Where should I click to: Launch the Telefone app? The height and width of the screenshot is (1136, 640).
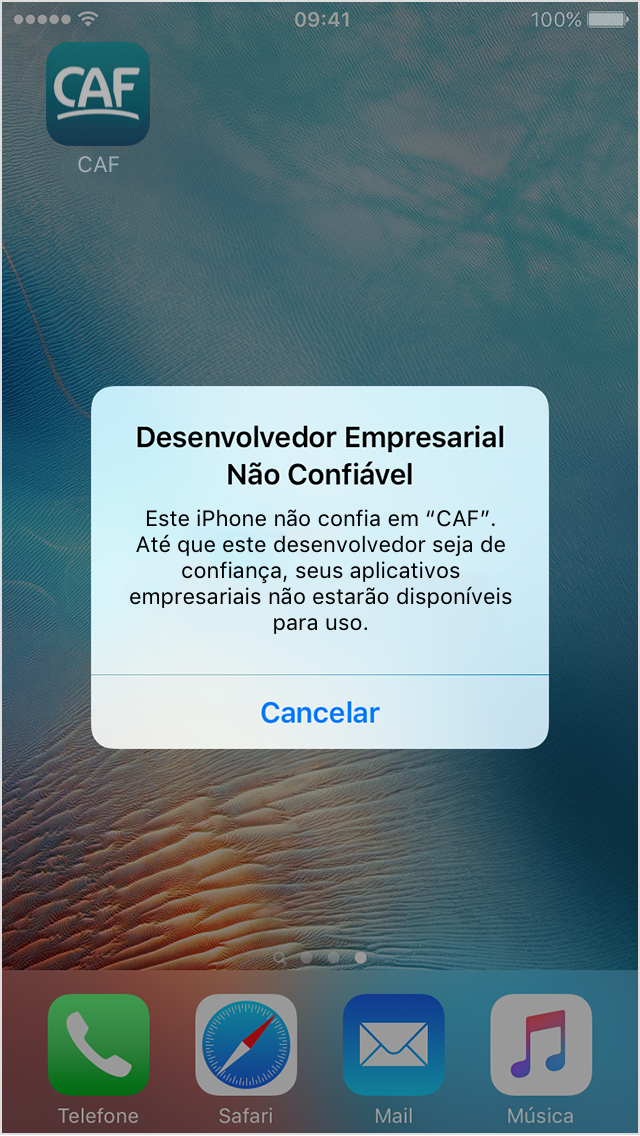(x=98, y=1044)
